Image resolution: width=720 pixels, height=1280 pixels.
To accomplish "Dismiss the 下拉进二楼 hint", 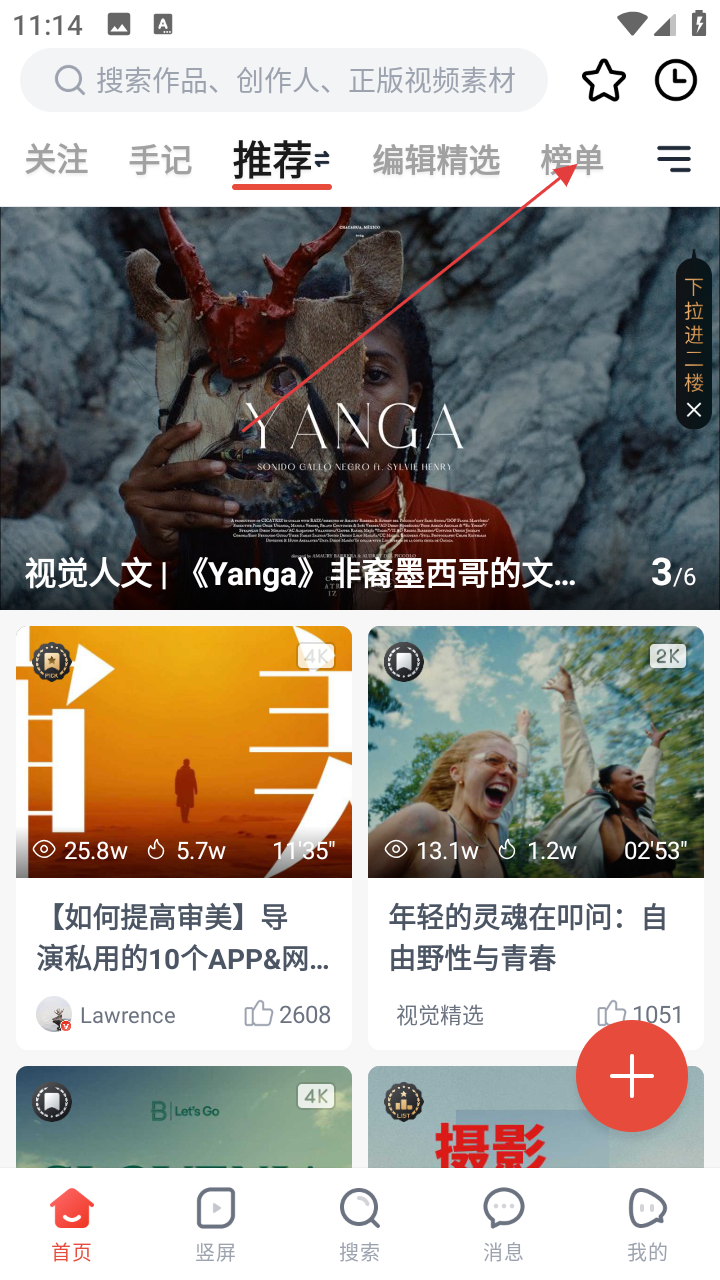I will [x=694, y=410].
